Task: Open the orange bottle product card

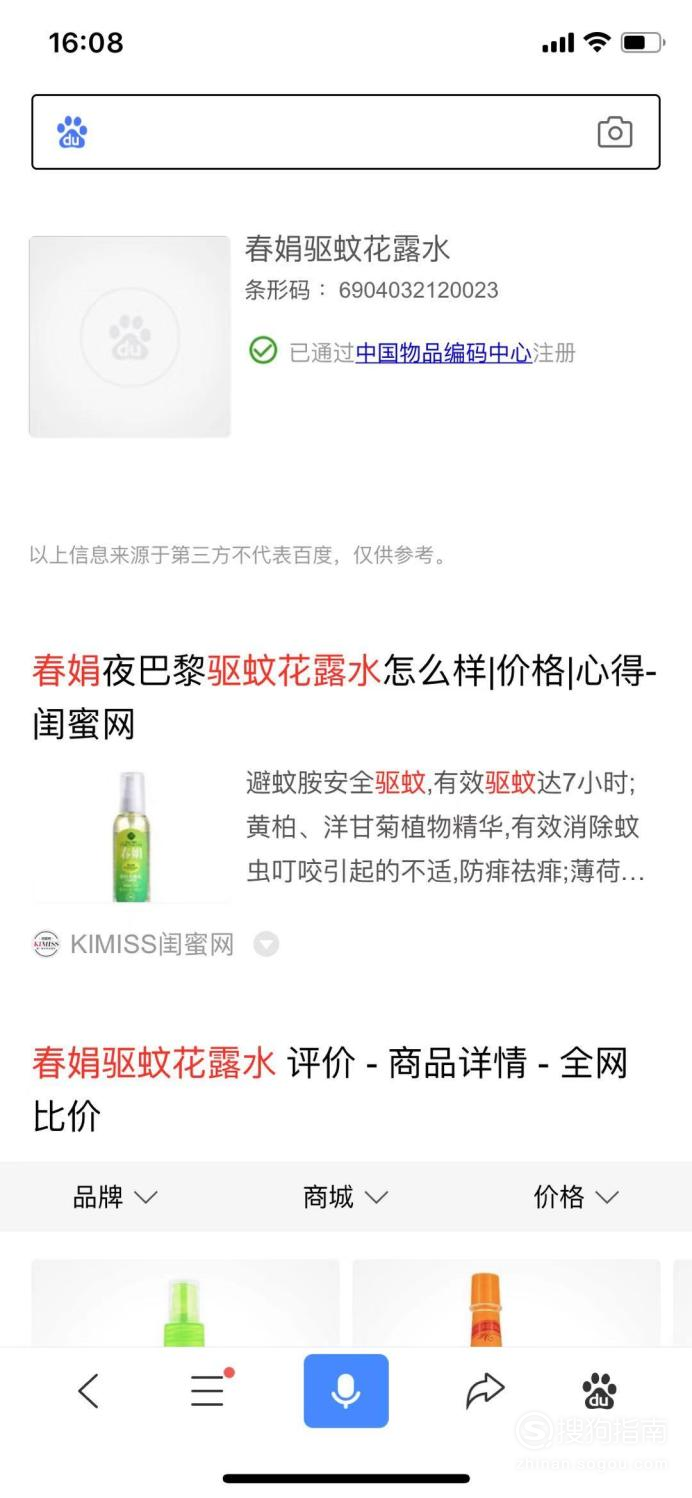Action: 506,1303
